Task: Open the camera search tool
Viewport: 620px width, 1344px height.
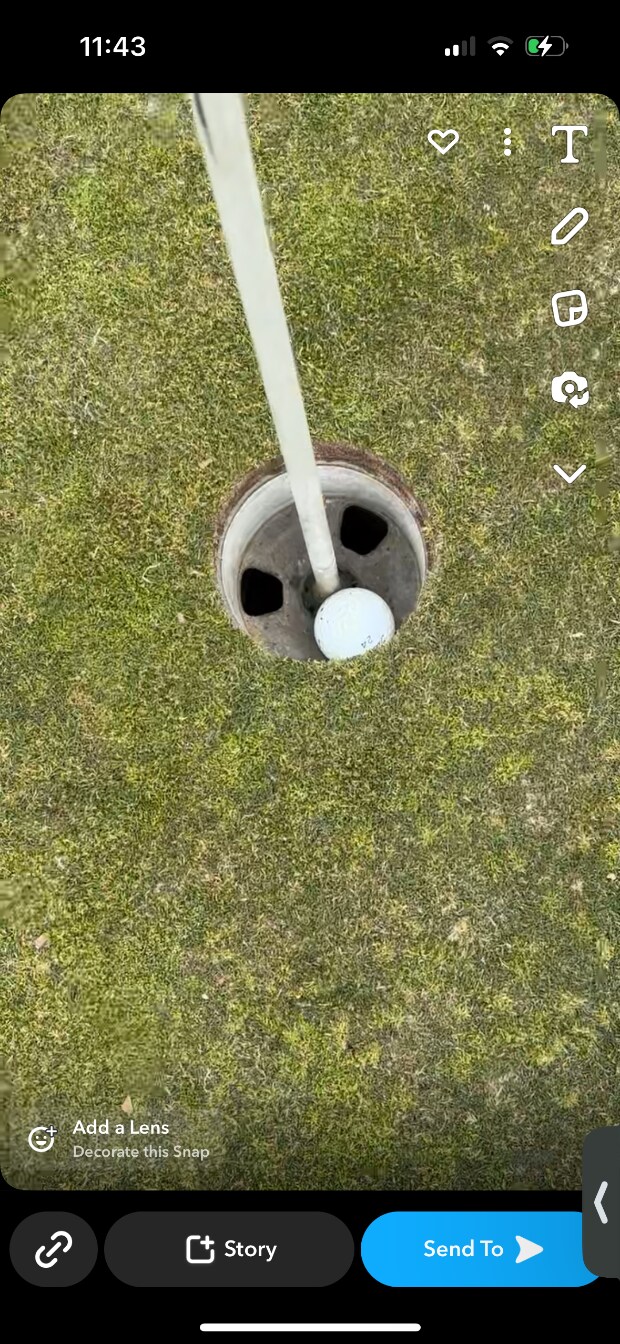Action: point(569,389)
